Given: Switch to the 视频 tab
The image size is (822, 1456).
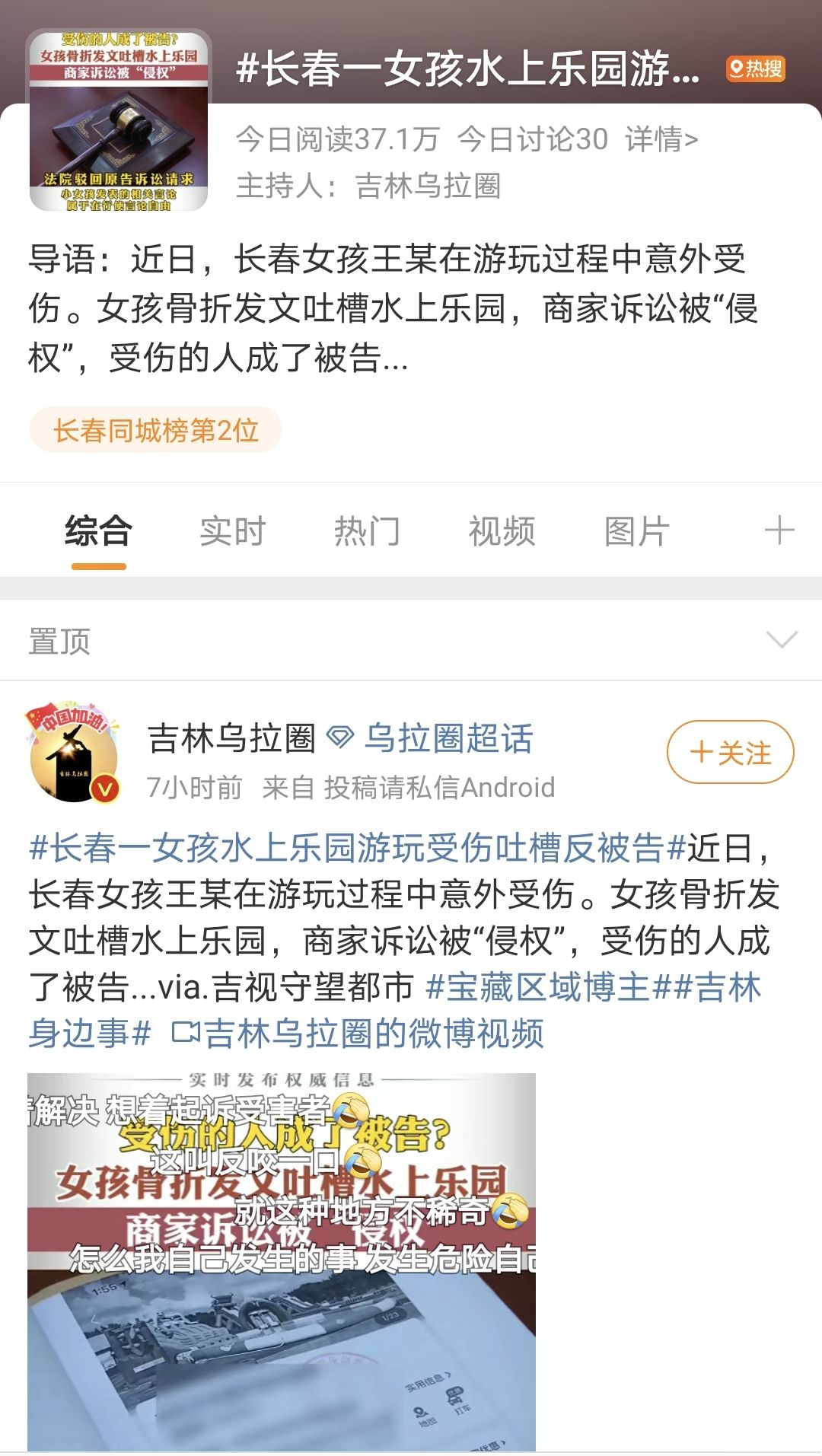Looking at the screenshot, I should (x=502, y=530).
